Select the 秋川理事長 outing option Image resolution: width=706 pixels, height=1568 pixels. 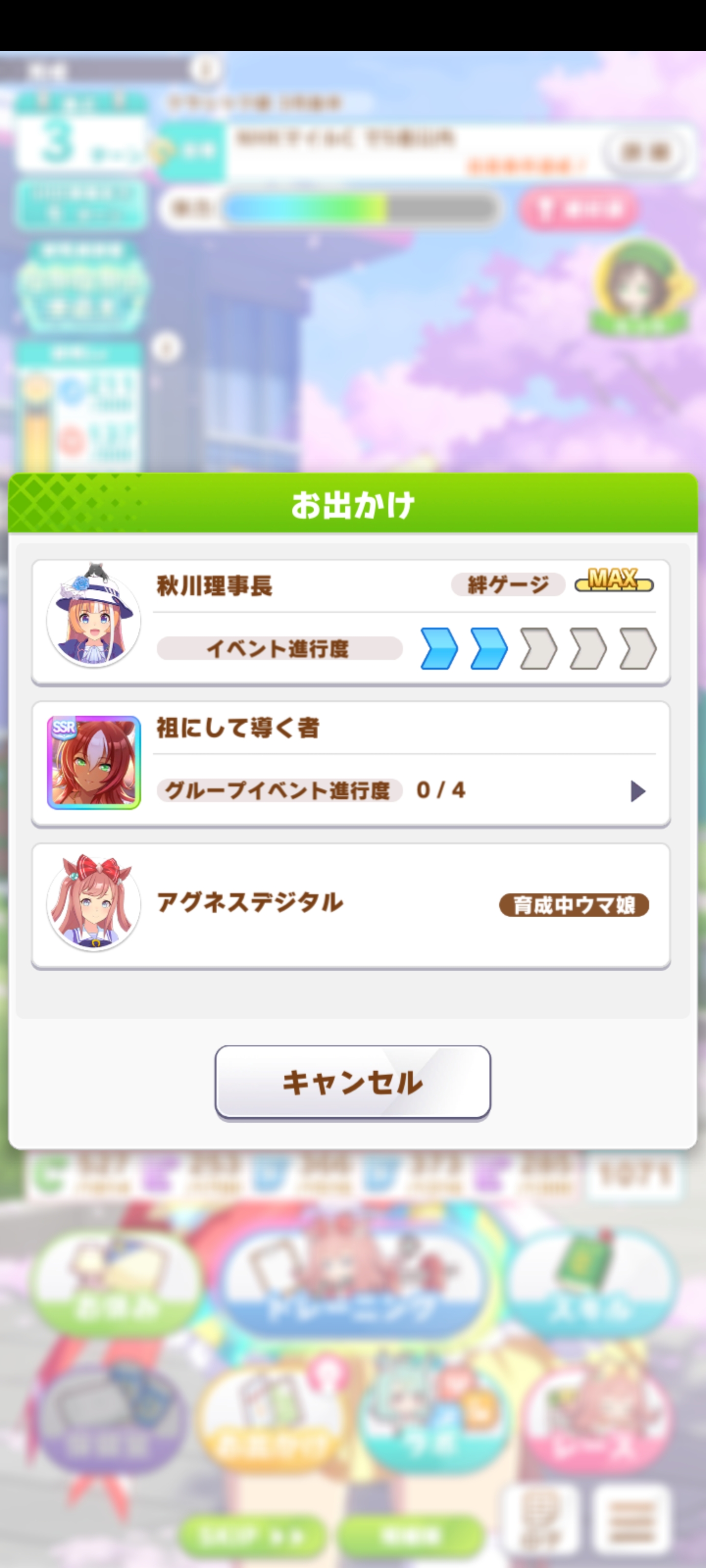[x=351, y=621]
